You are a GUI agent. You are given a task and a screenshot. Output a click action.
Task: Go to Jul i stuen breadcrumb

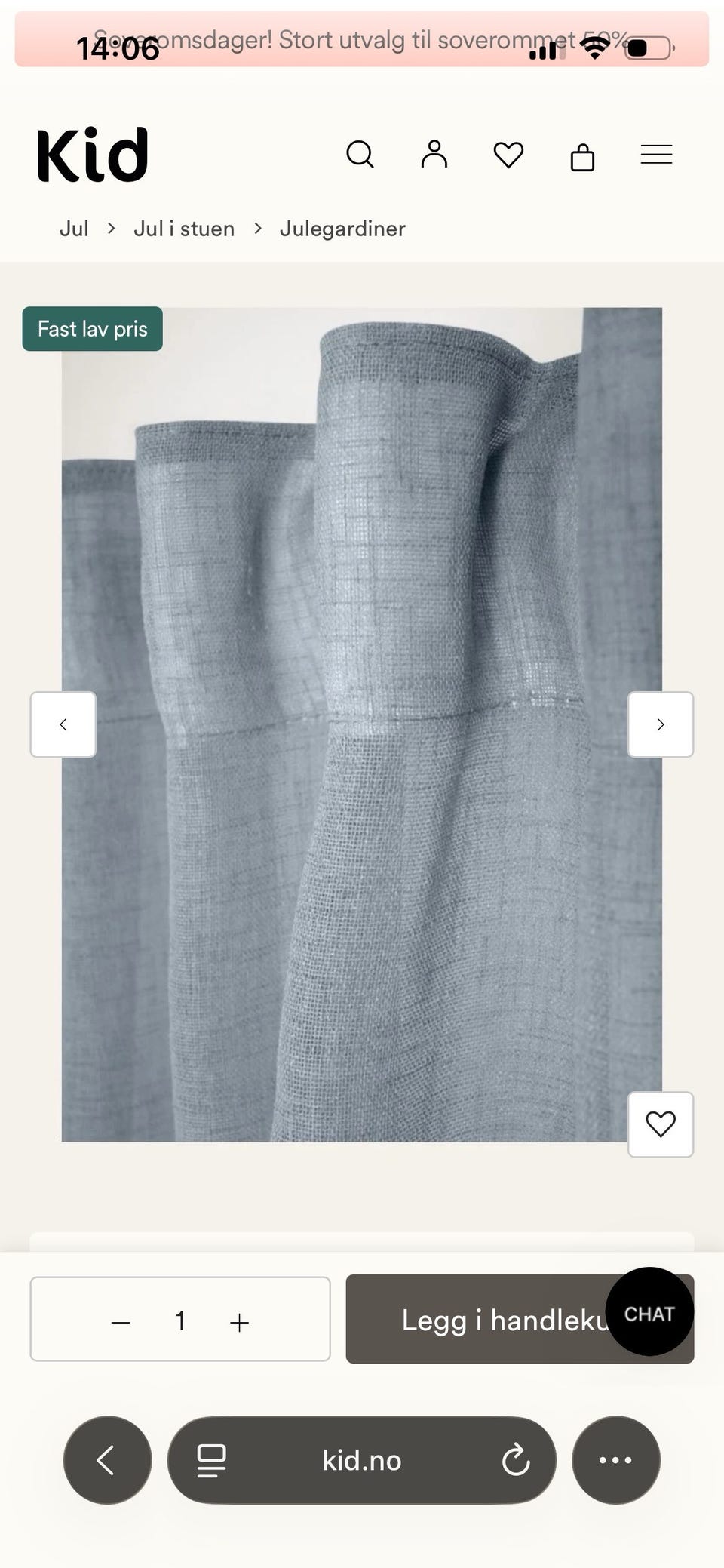pyautogui.click(x=184, y=229)
